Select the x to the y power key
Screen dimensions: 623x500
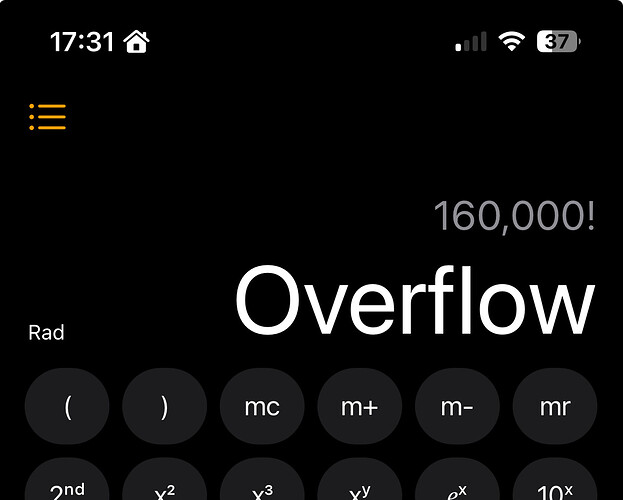click(x=359, y=485)
